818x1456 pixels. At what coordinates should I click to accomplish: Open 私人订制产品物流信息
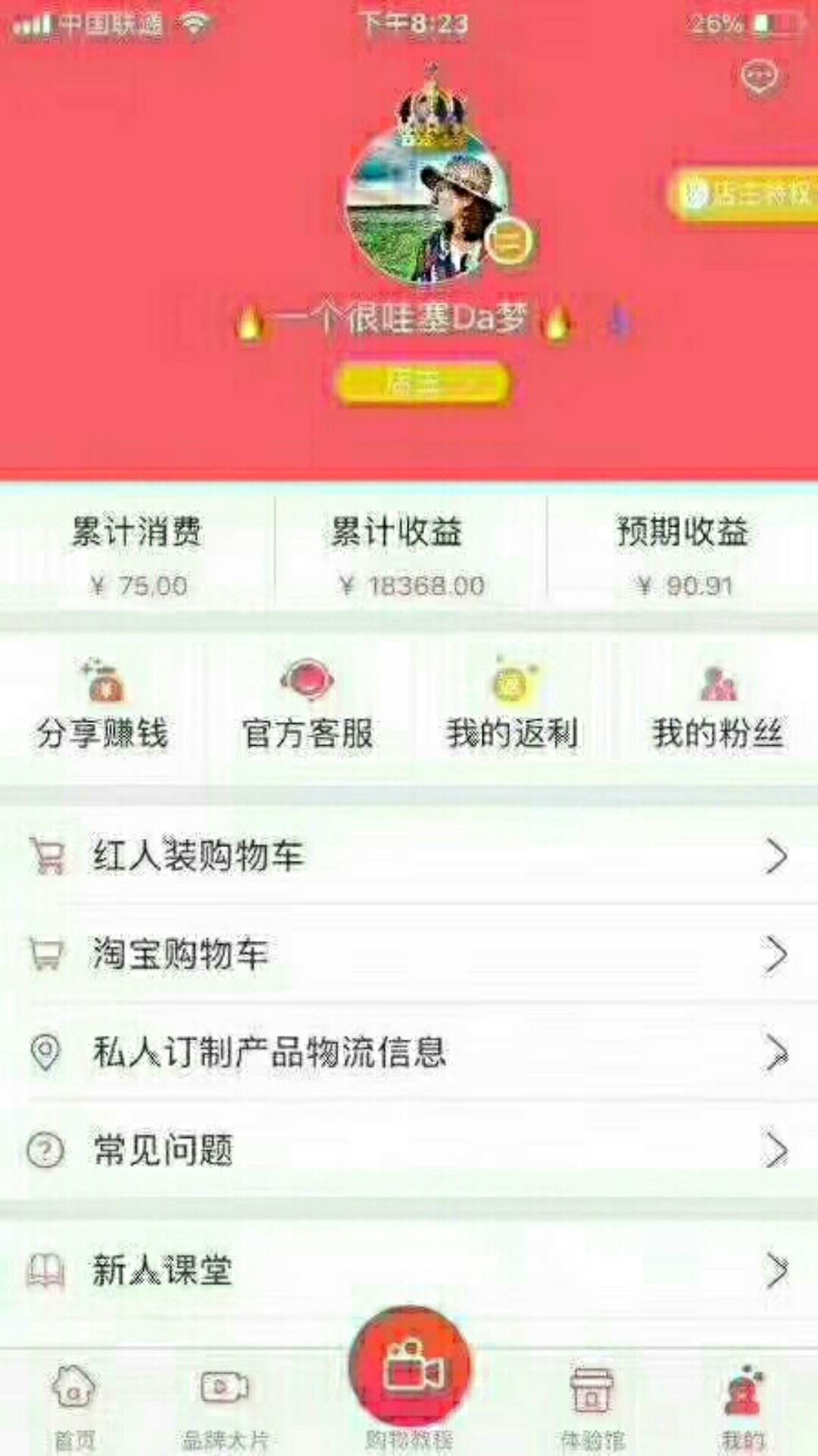coord(409,1052)
